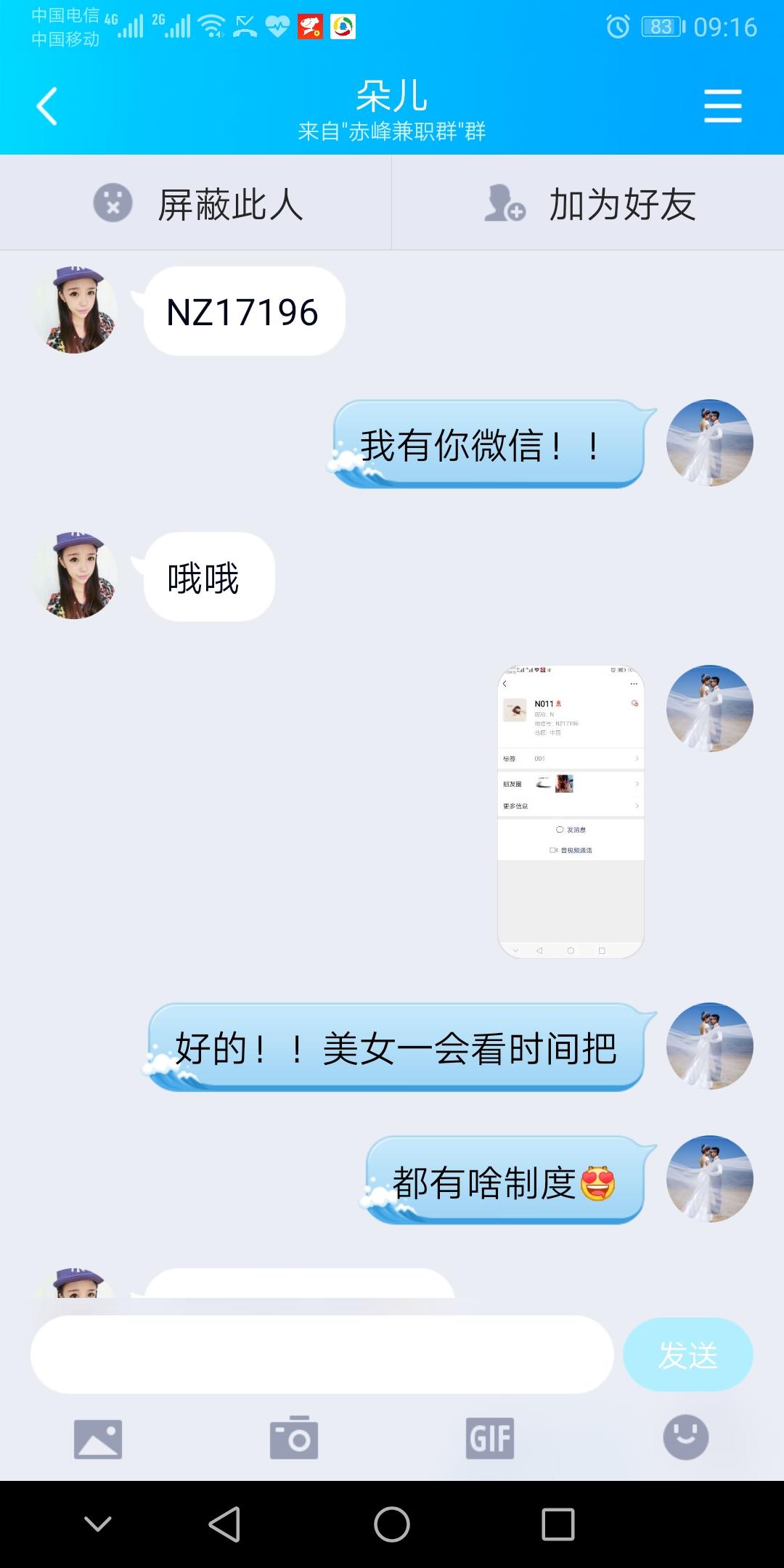
Task: Tap the system home button
Action: (x=392, y=1524)
